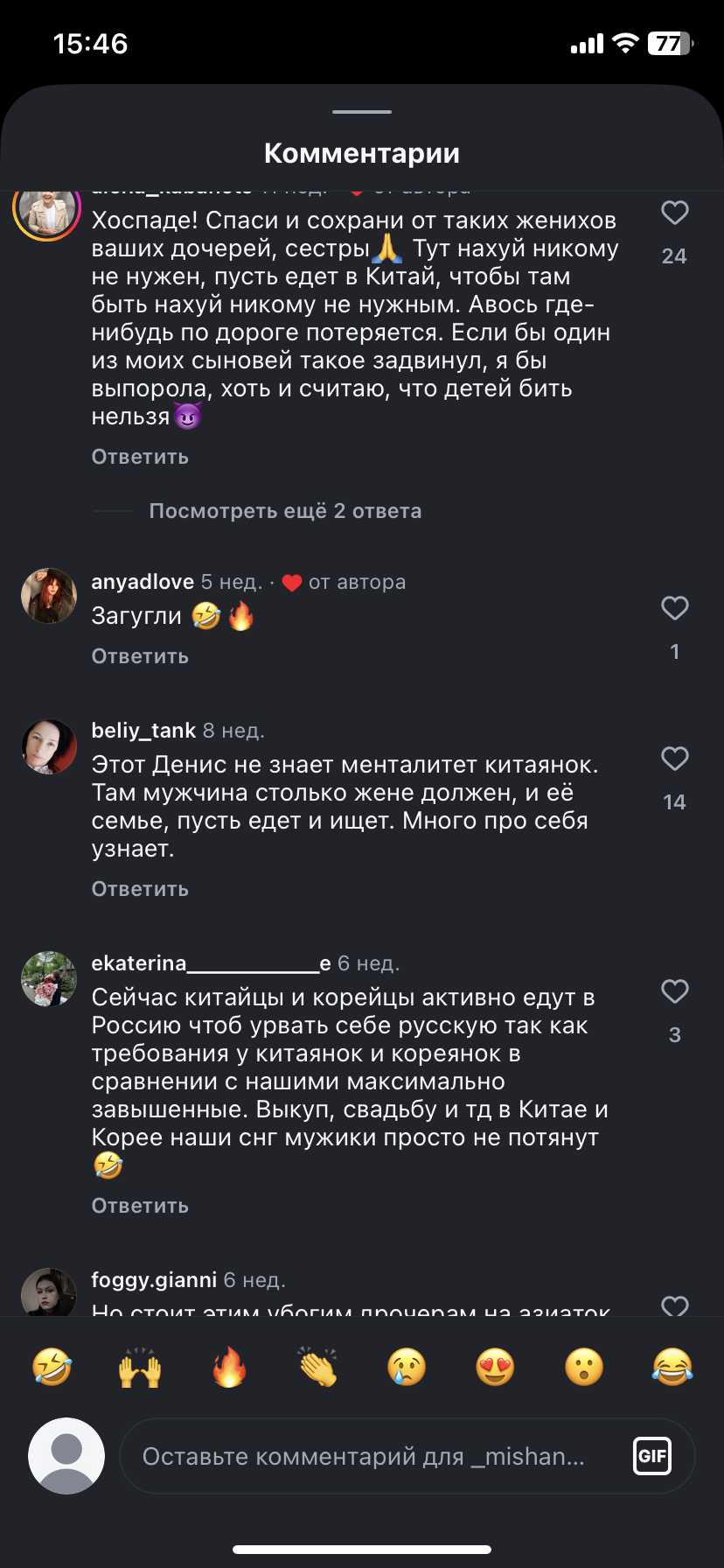Reply to anyadlove's comment
The height and width of the screenshot is (1568, 724).
(x=140, y=656)
